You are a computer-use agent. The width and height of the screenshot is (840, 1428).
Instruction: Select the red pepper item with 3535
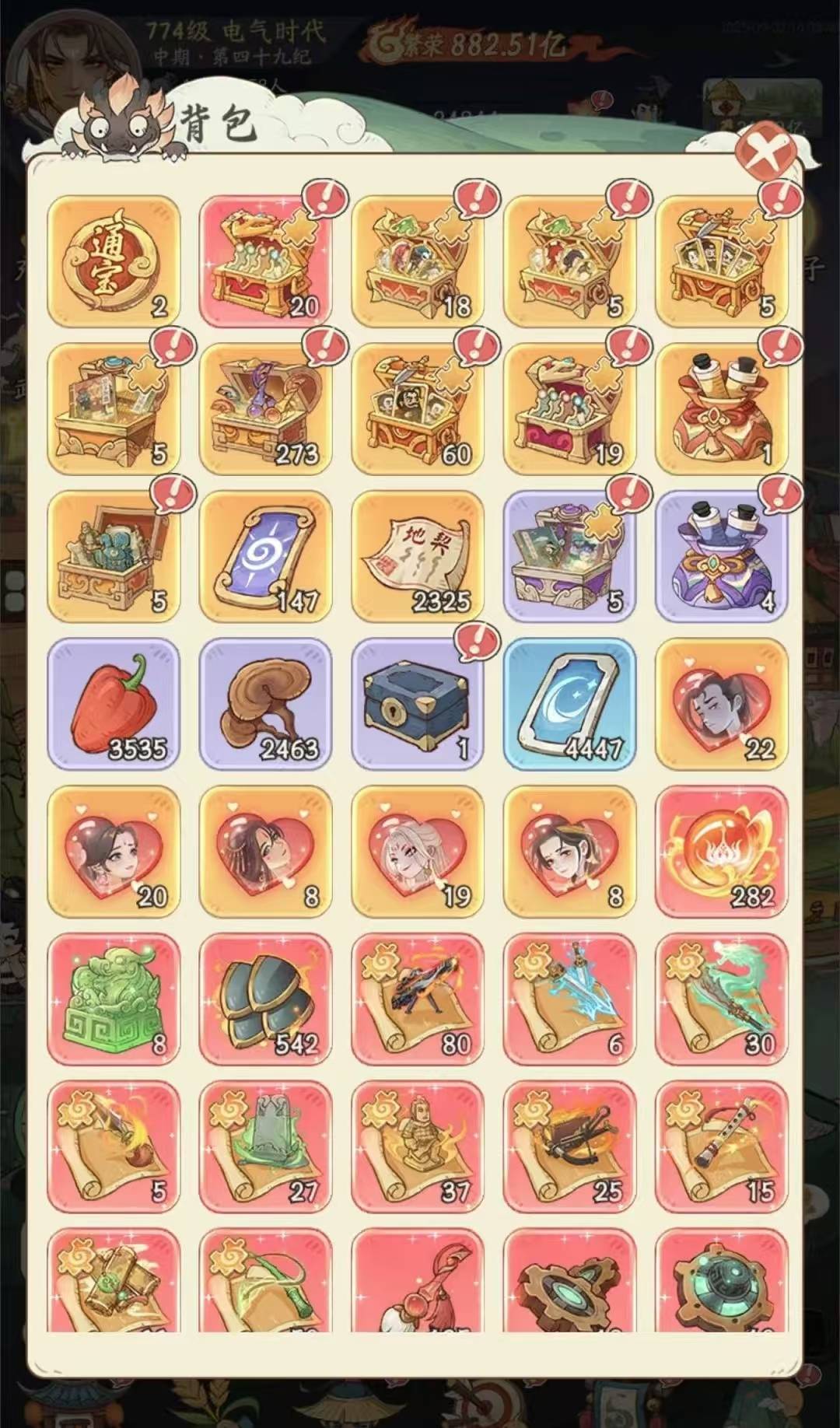tap(114, 705)
